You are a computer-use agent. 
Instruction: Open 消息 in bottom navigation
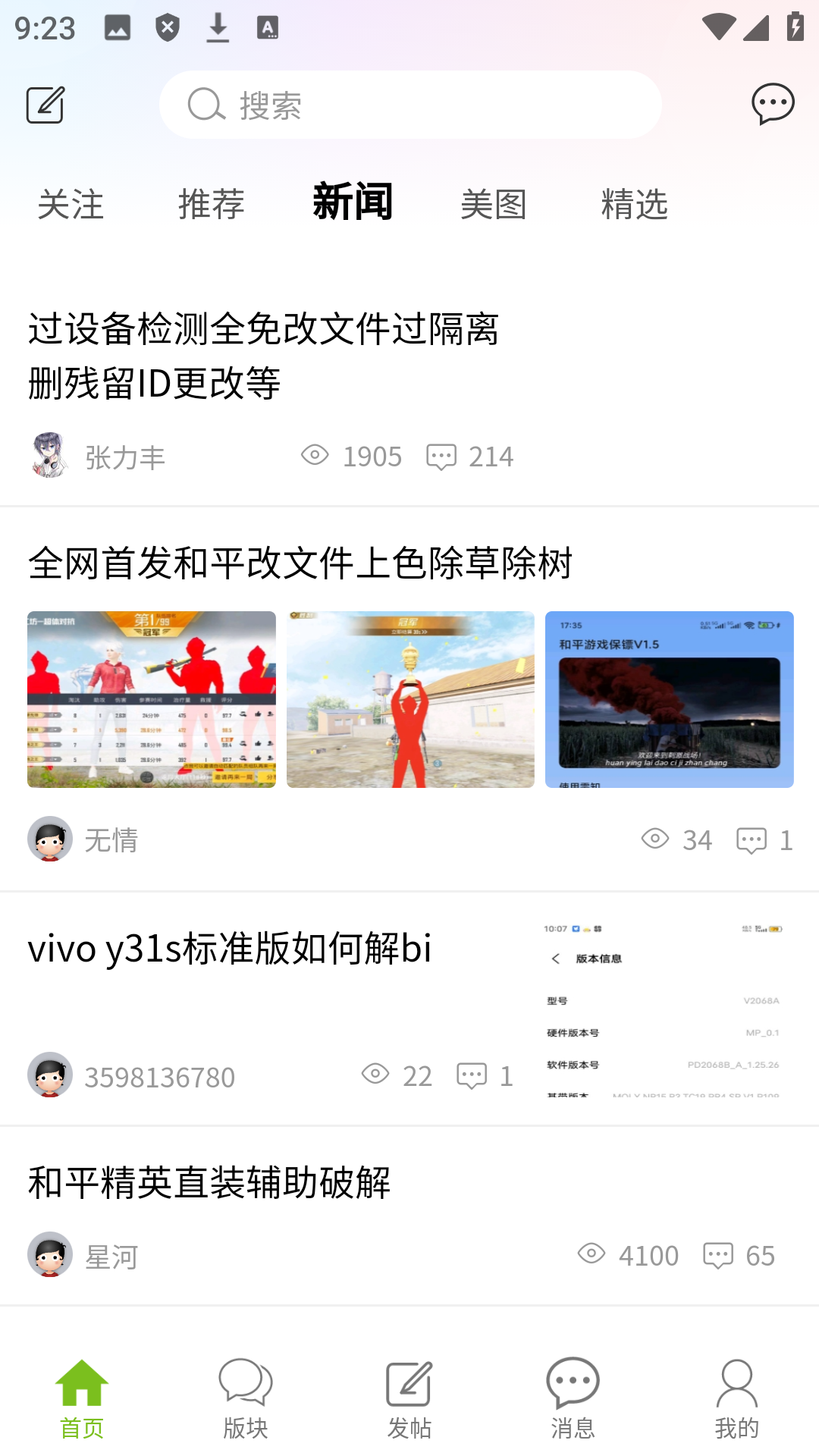click(573, 1398)
